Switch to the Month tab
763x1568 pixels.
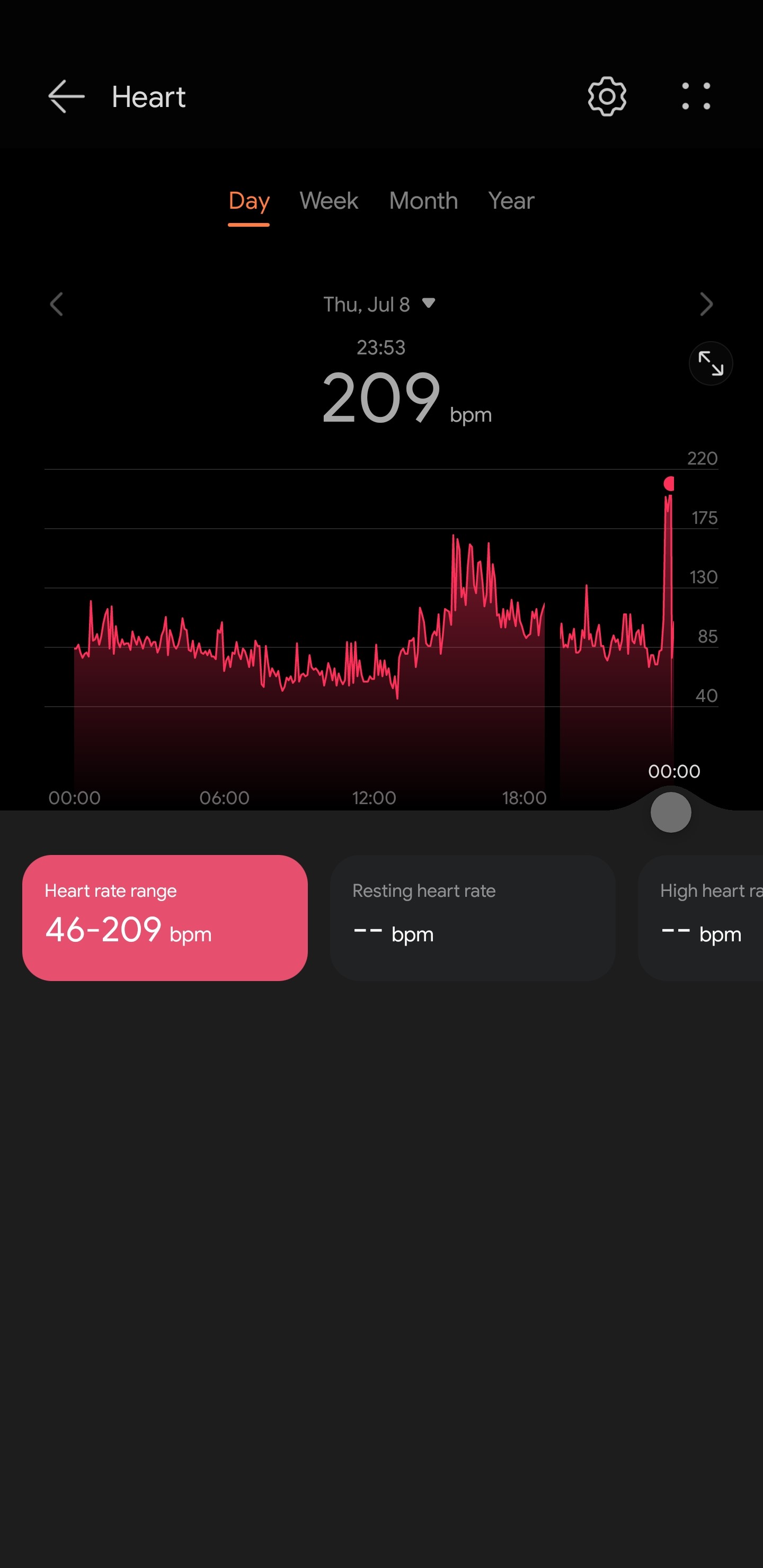tap(423, 200)
